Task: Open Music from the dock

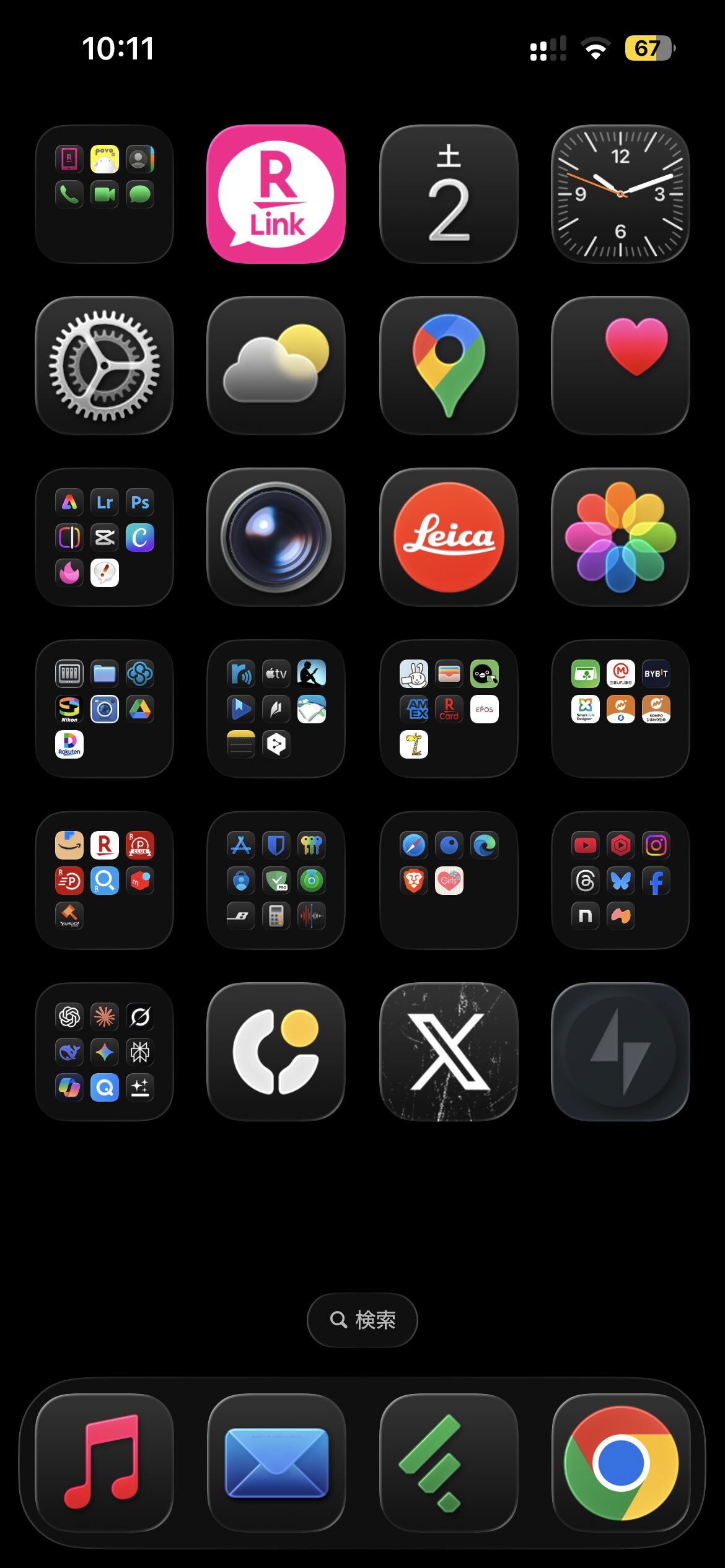Action: [x=104, y=1463]
